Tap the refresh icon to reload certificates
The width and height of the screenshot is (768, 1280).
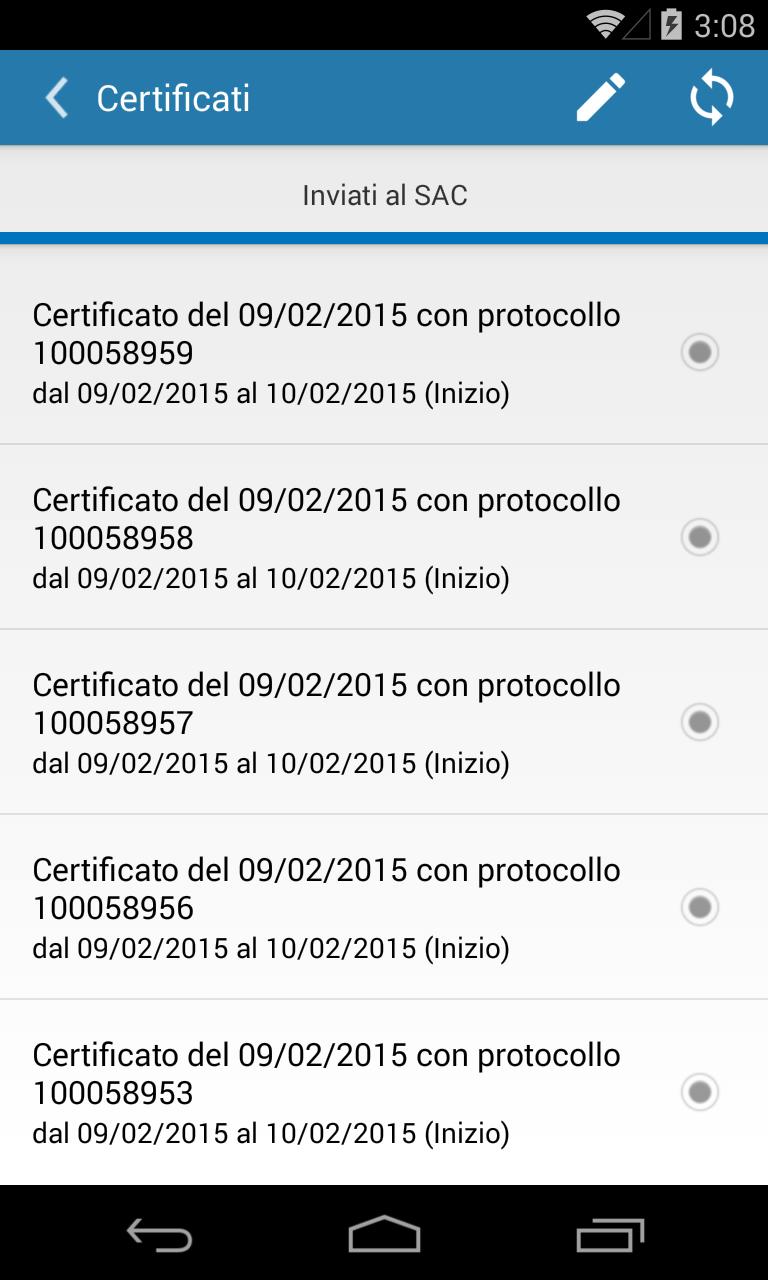(x=712, y=97)
